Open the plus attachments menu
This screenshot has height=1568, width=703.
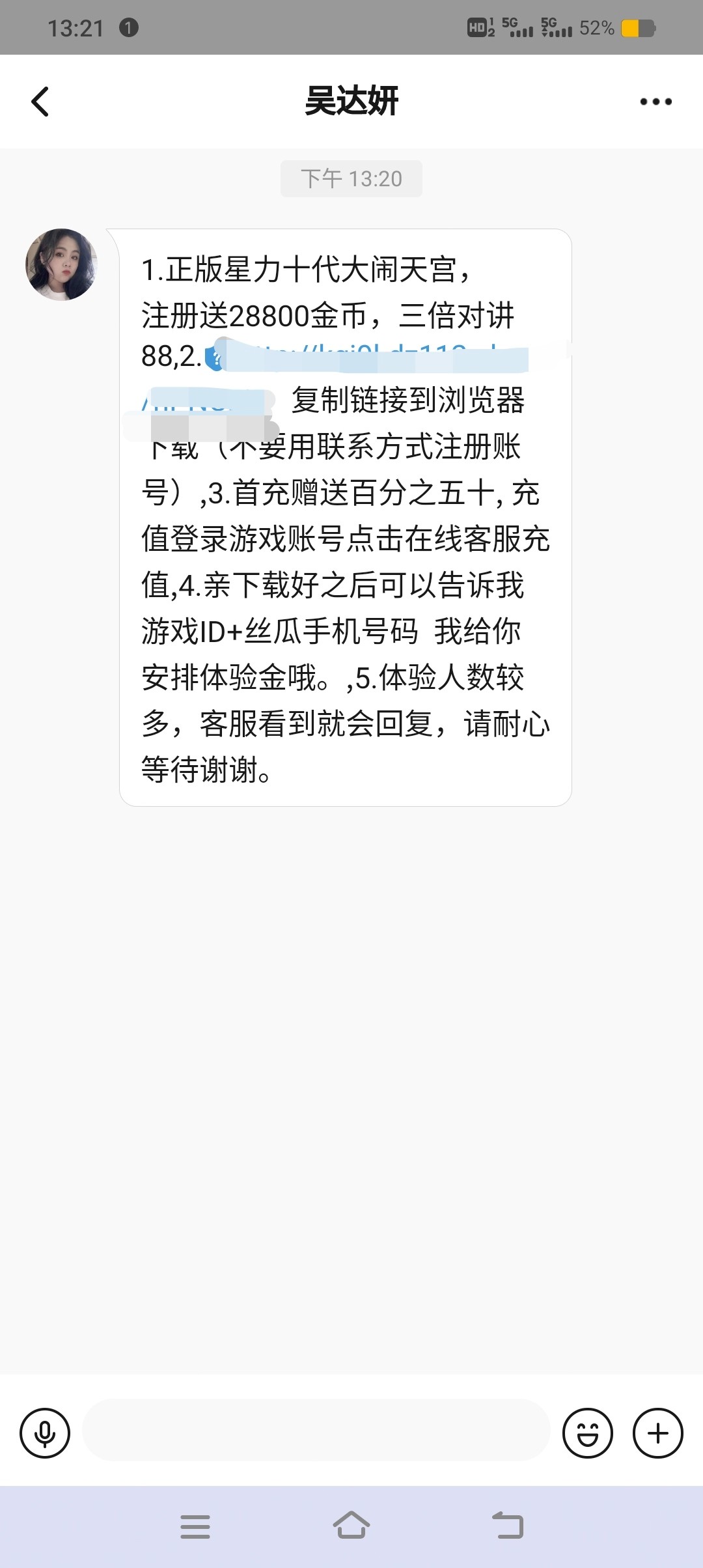pos(658,1433)
